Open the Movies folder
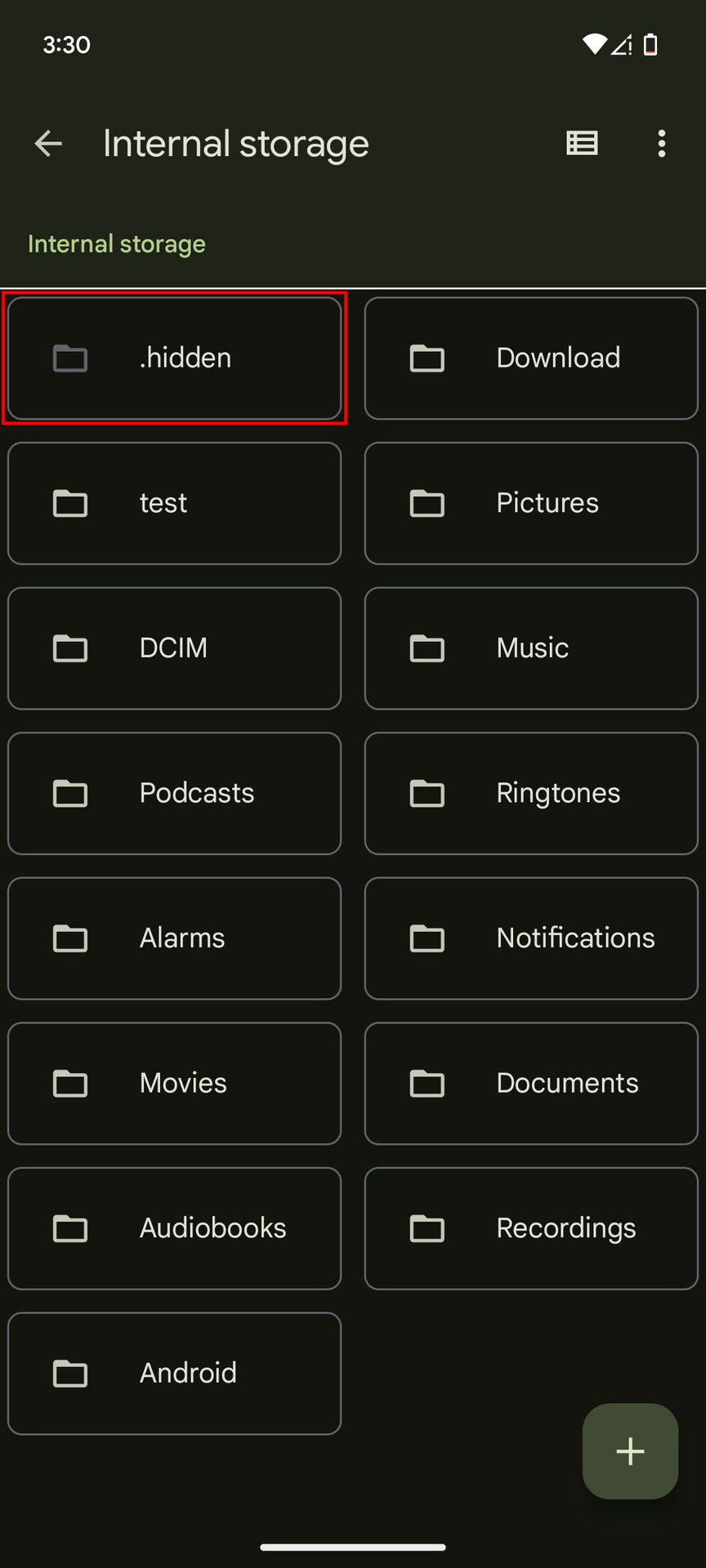The image size is (706, 1568). (174, 1083)
